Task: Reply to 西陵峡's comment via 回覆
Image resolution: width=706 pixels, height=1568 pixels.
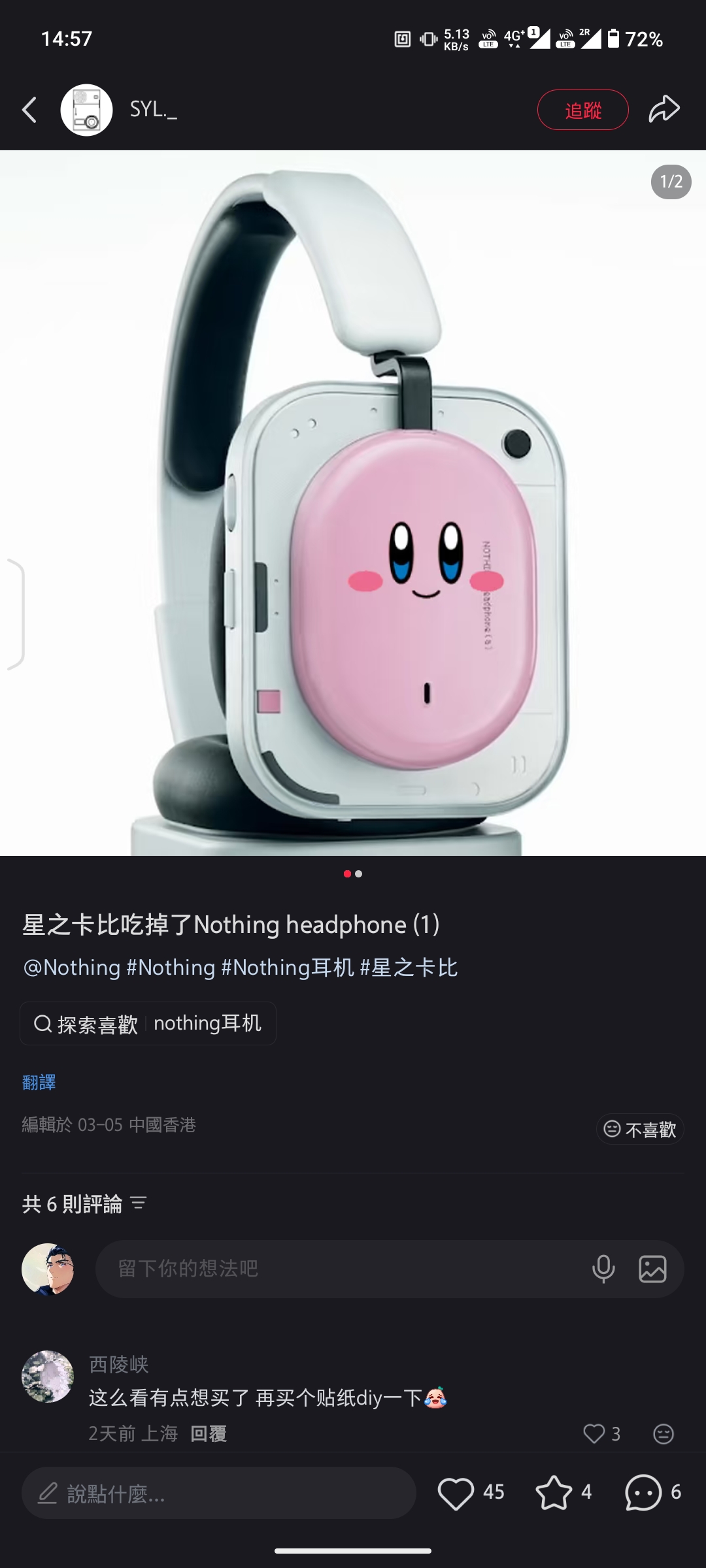Action: 209,1433
